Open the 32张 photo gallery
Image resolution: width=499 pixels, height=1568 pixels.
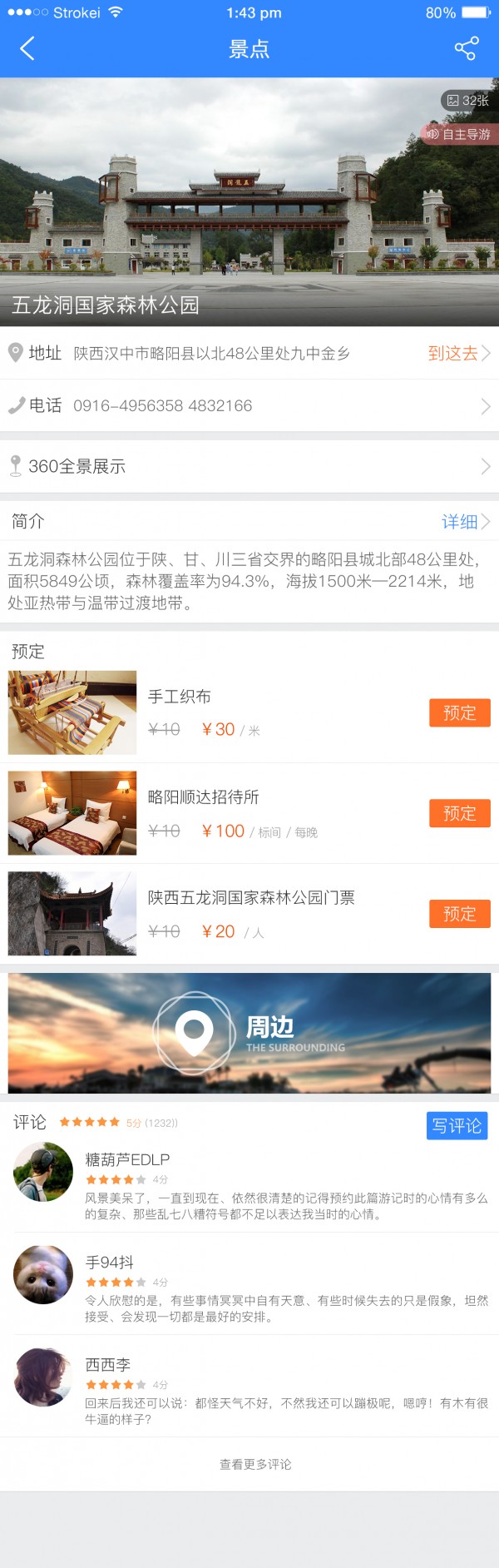[x=467, y=101]
